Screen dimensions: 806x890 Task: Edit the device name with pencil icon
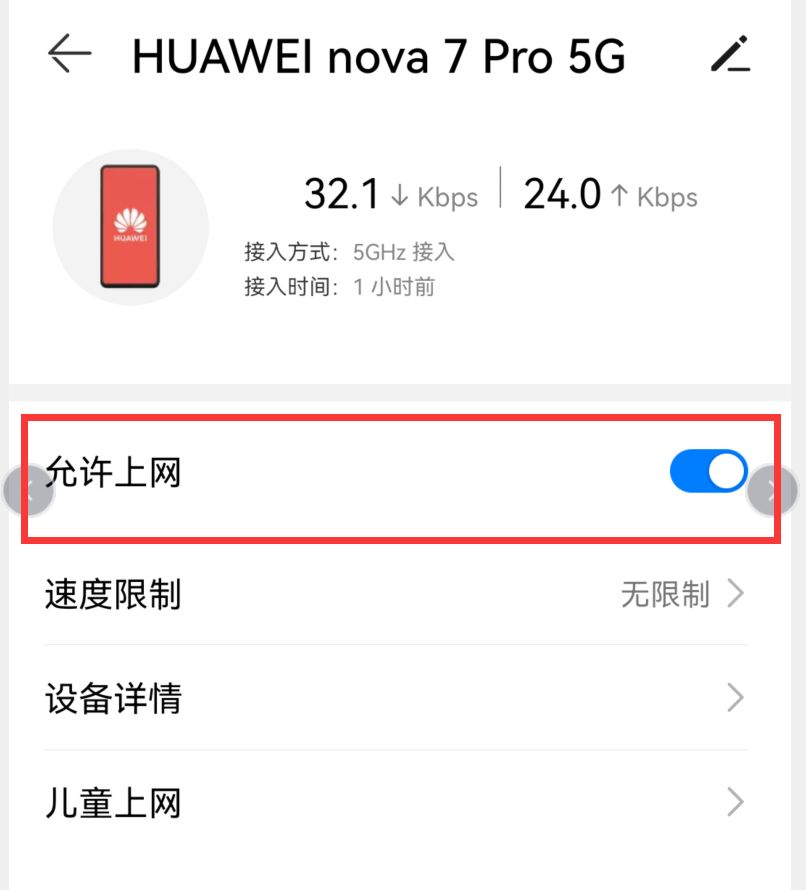pyautogui.click(x=730, y=54)
